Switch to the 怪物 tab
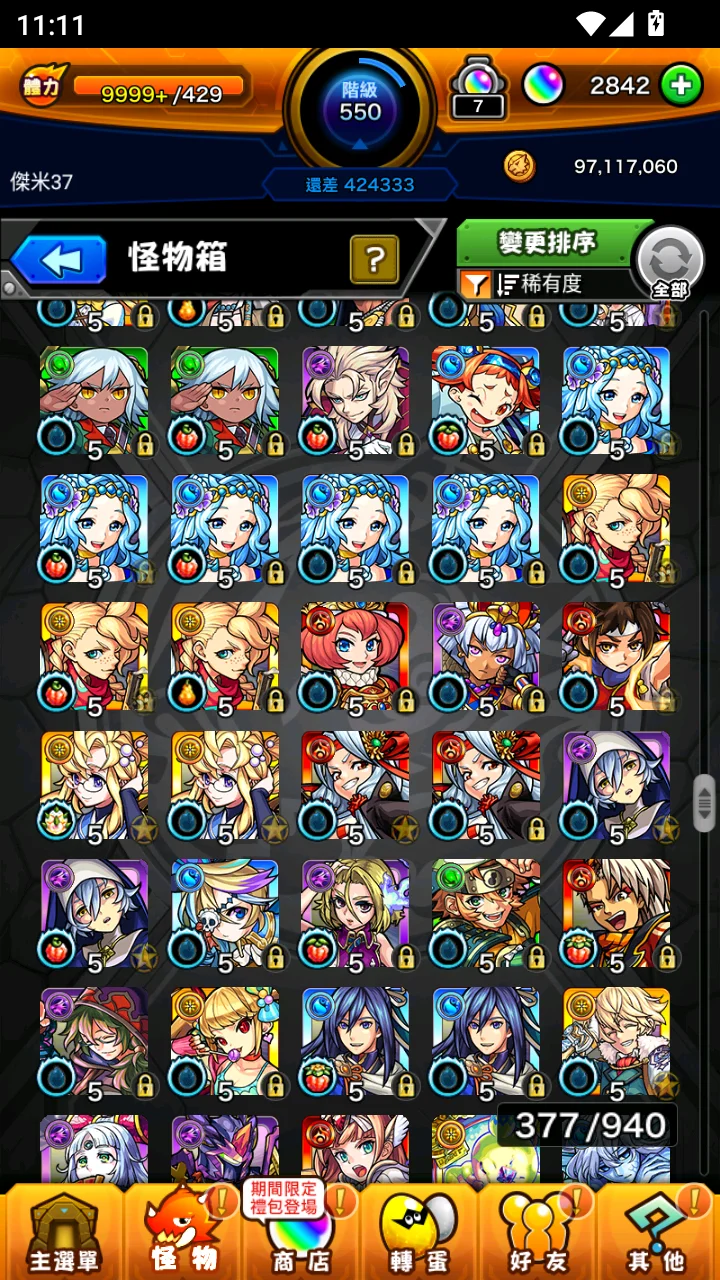 pos(183,1232)
